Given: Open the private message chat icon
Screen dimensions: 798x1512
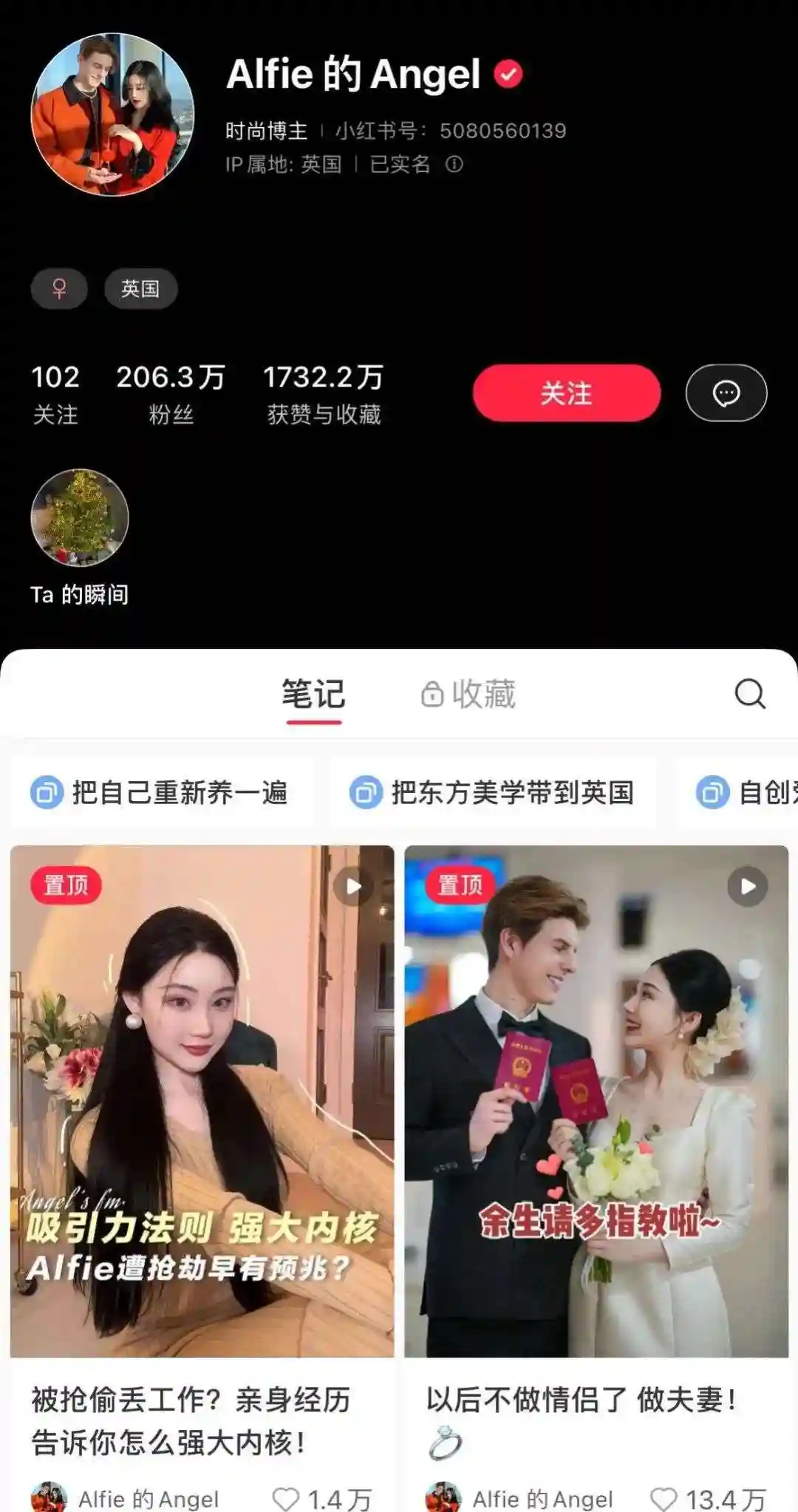Looking at the screenshot, I should [x=726, y=393].
